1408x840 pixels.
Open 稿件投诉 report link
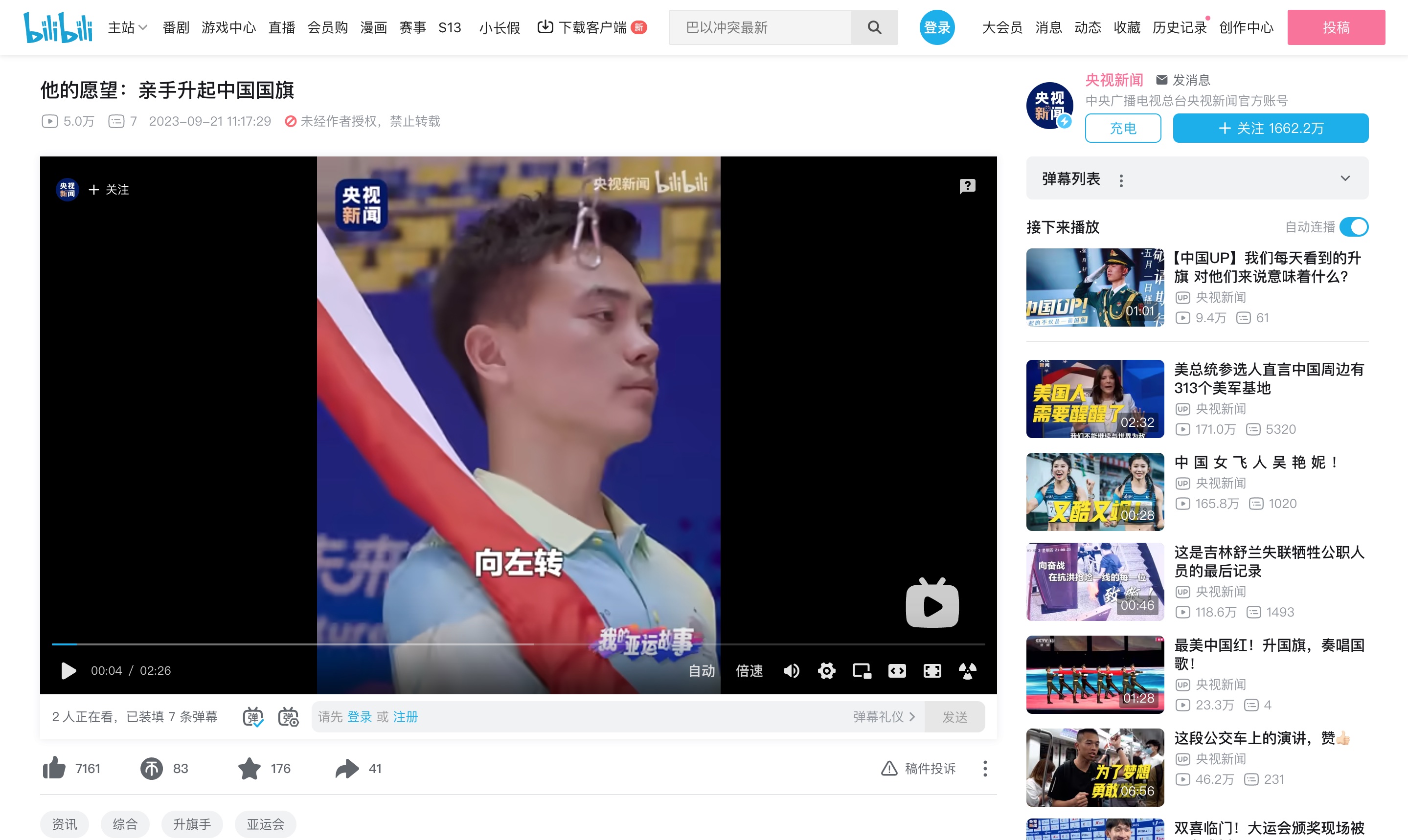click(919, 768)
